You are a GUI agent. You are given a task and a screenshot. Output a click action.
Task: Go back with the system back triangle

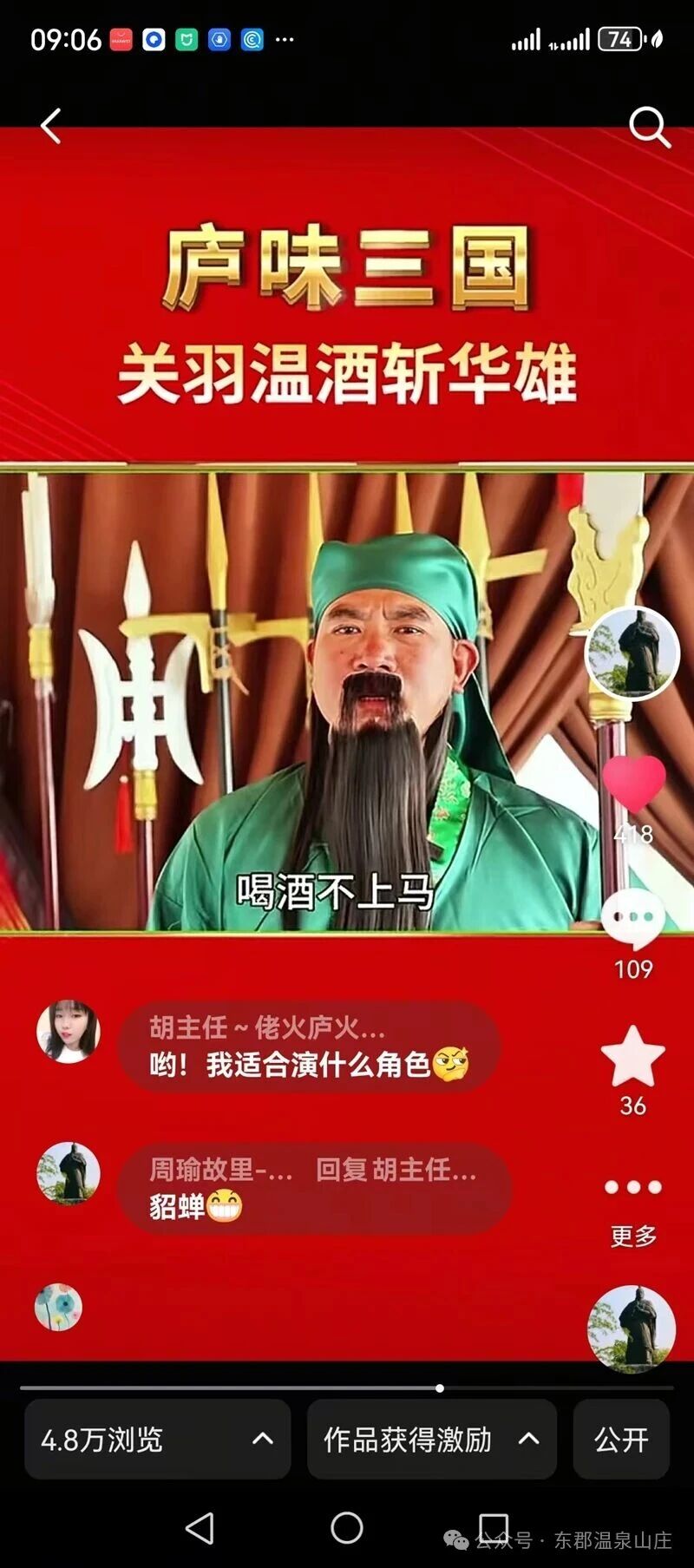[x=200, y=1528]
